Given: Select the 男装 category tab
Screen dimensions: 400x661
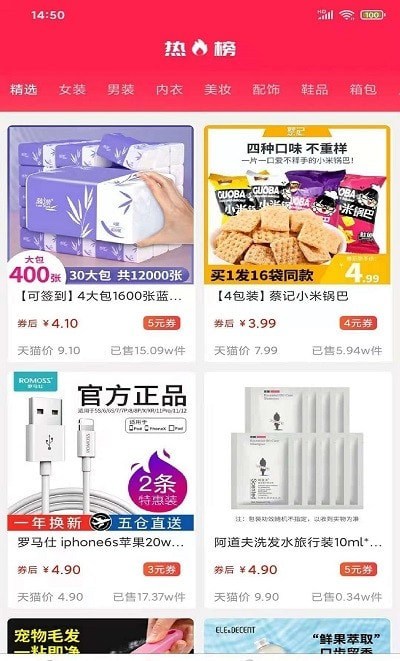Looking at the screenshot, I should (121, 89).
